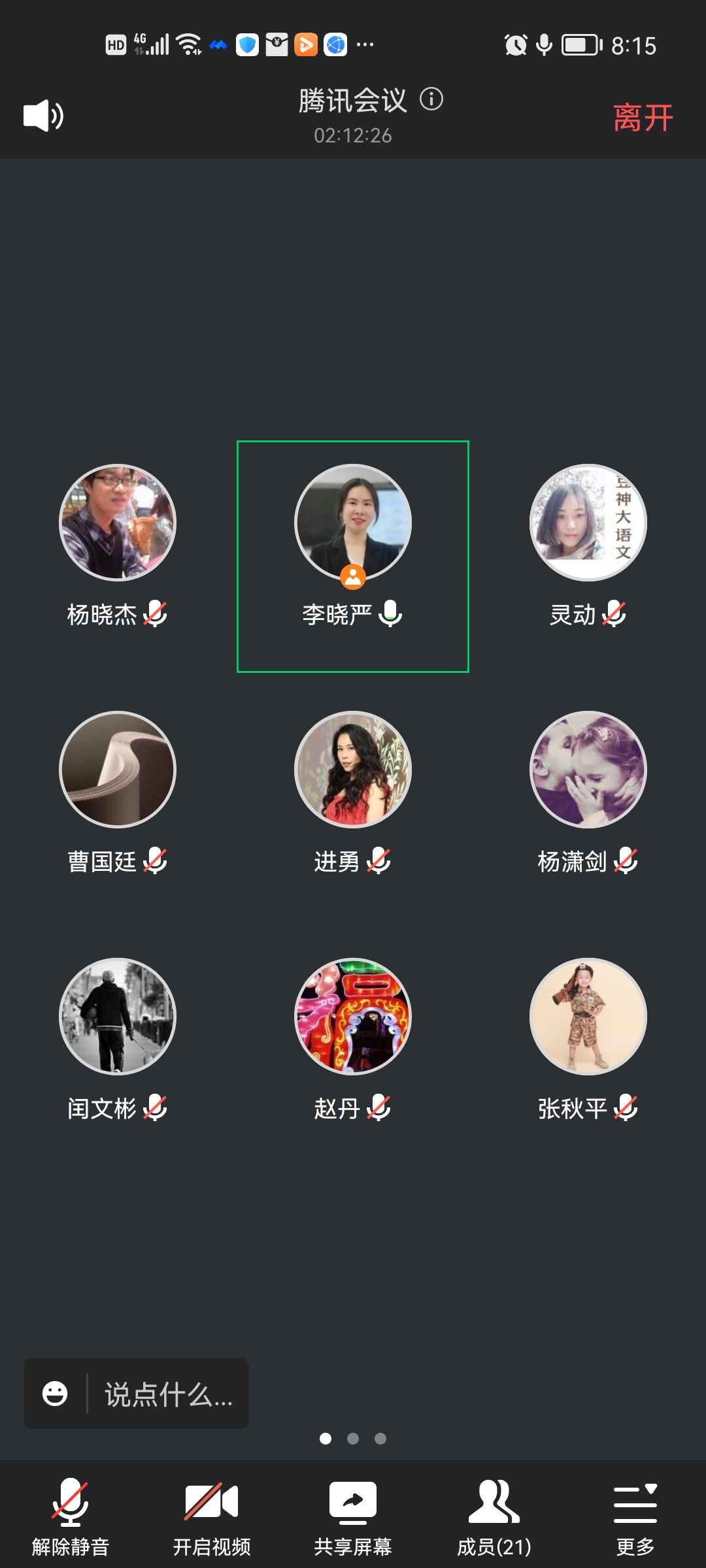The image size is (706, 1568).
Task: Start 共享屏幕 screen sharing
Action: pos(353,1516)
